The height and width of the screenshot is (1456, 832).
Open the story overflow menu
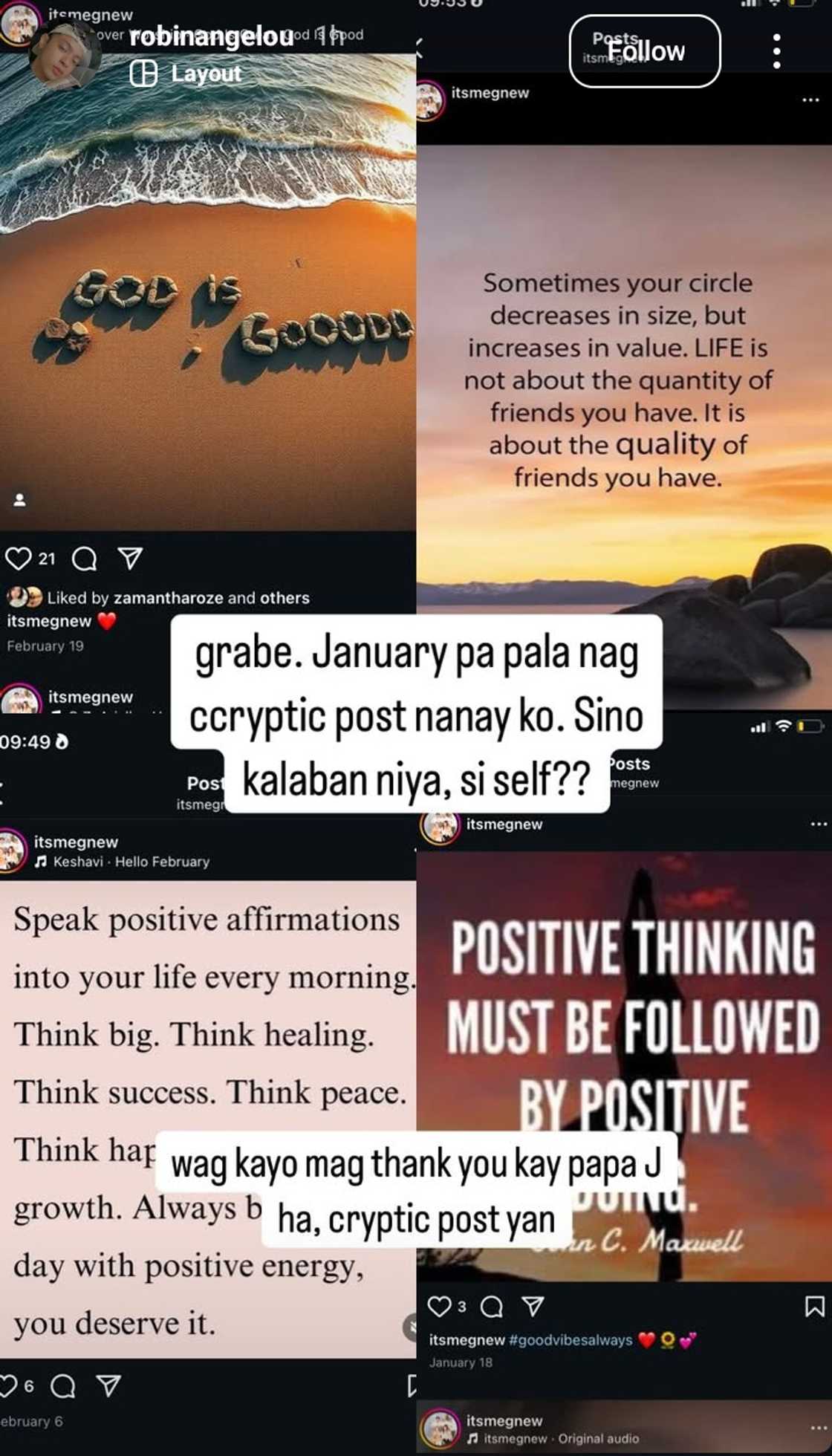776,51
